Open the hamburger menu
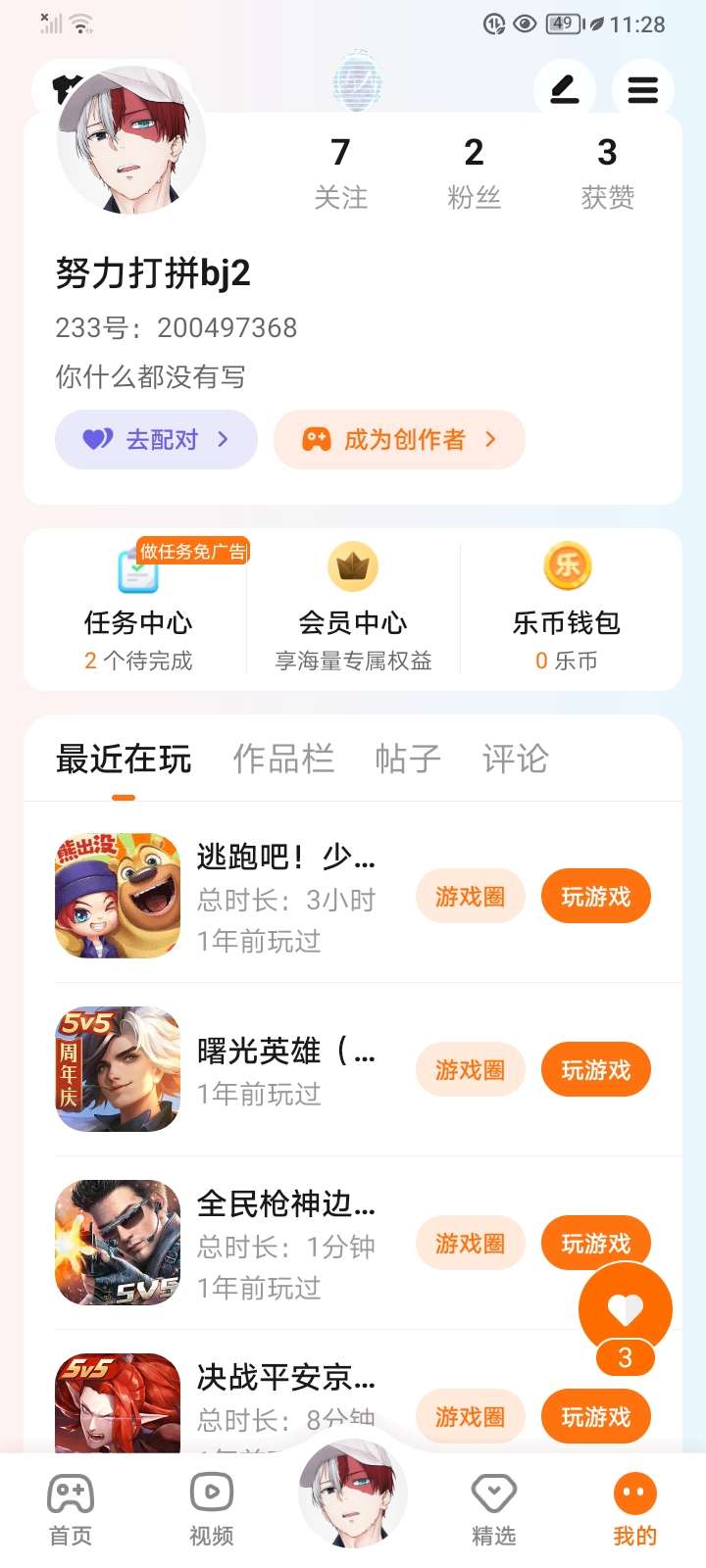 tap(642, 90)
